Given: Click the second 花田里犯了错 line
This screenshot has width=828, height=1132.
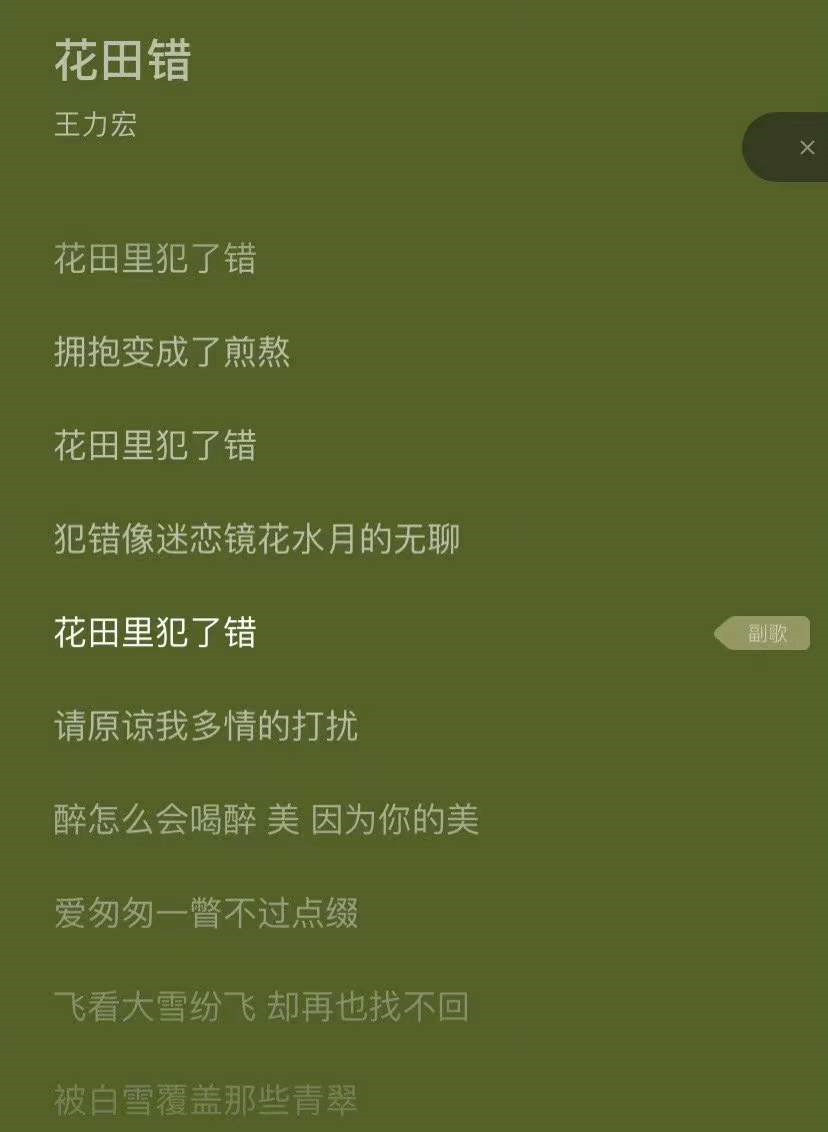Looking at the screenshot, I should click(155, 447).
